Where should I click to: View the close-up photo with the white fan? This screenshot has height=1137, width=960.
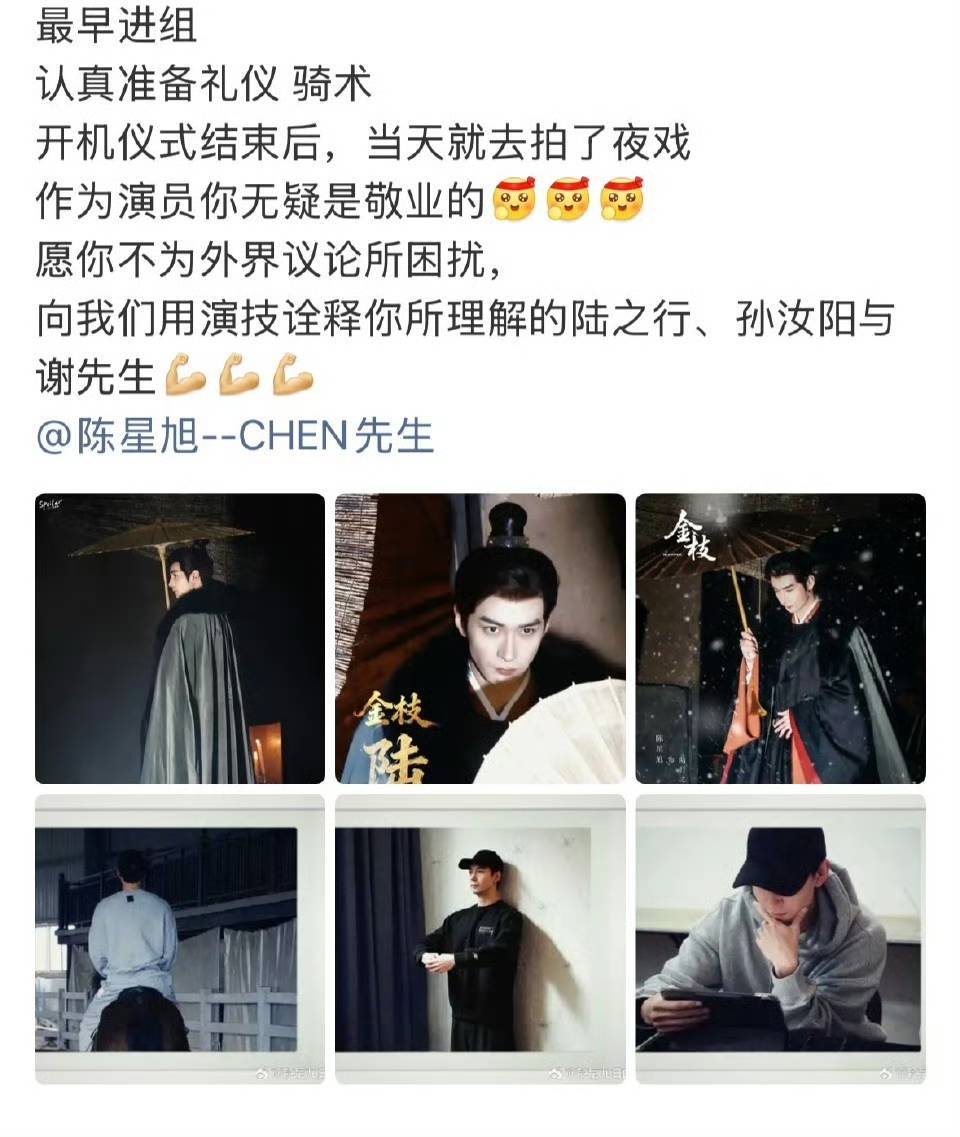pyautogui.click(x=480, y=638)
